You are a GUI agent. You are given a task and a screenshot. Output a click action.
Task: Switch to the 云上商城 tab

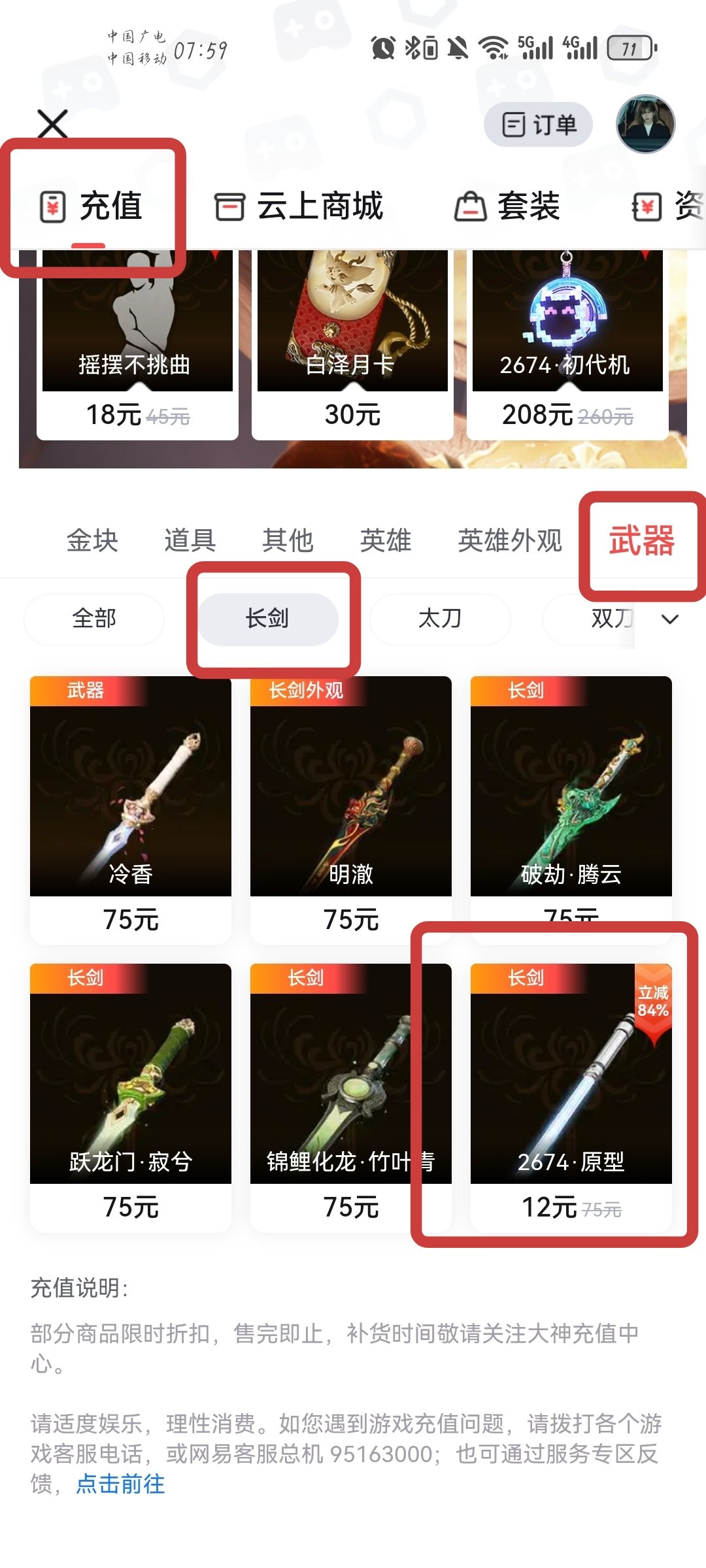(299, 206)
